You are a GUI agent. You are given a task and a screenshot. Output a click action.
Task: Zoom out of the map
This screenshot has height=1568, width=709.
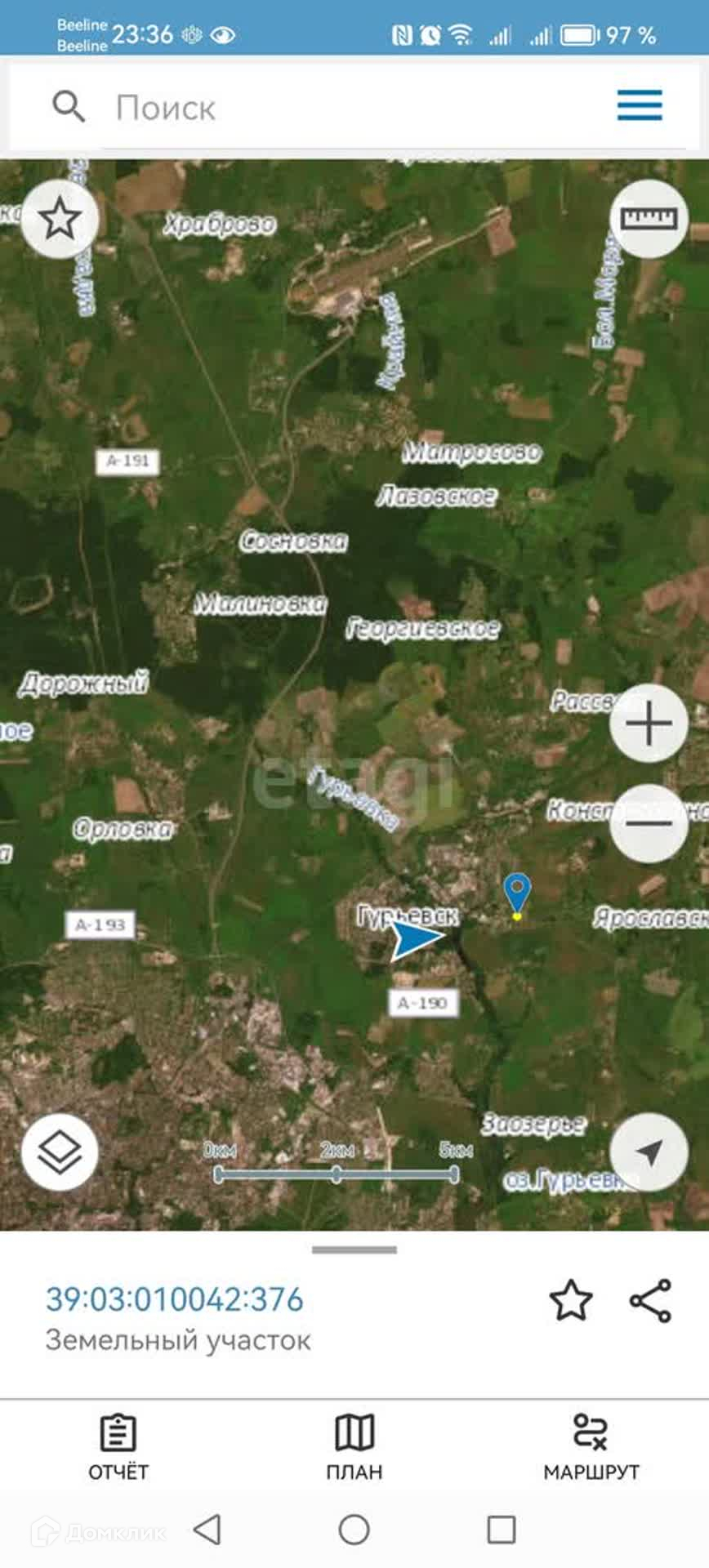tap(649, 823)
